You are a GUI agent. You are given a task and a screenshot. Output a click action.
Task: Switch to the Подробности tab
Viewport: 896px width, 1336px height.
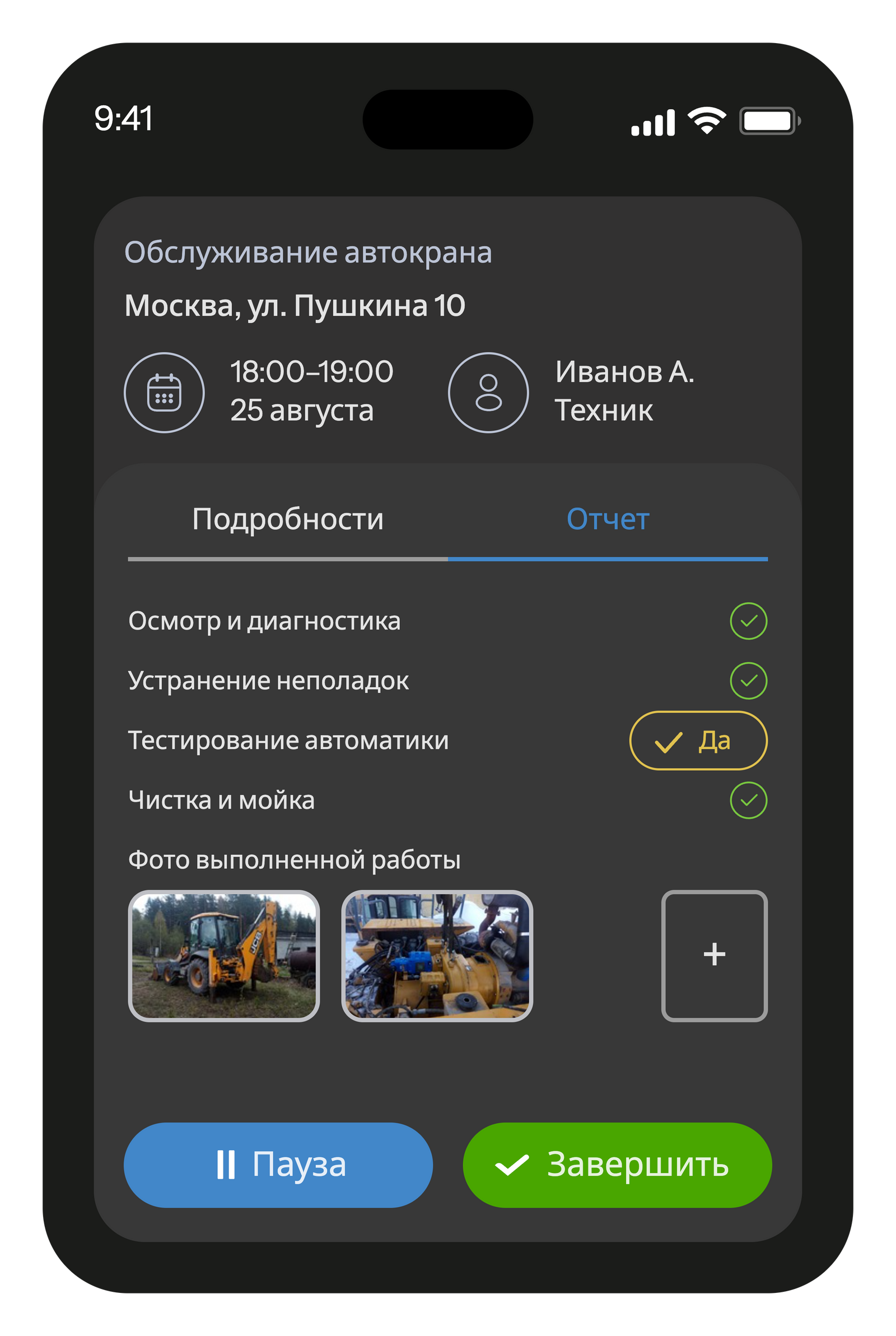point(287,519)
